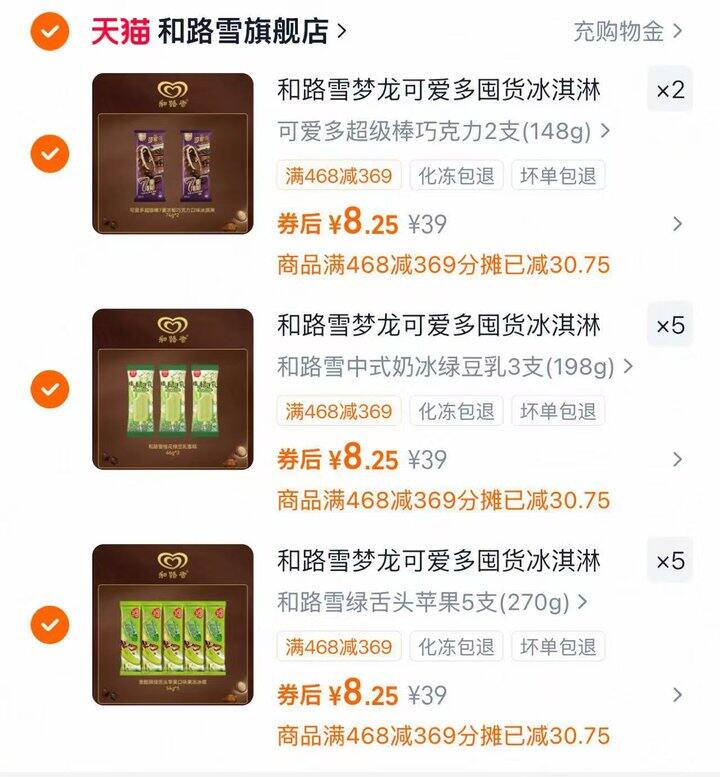Viewport: 720px width, 777px height.
Task: Open the 绿舌头苹果 product image
Action: coord(173,625)
